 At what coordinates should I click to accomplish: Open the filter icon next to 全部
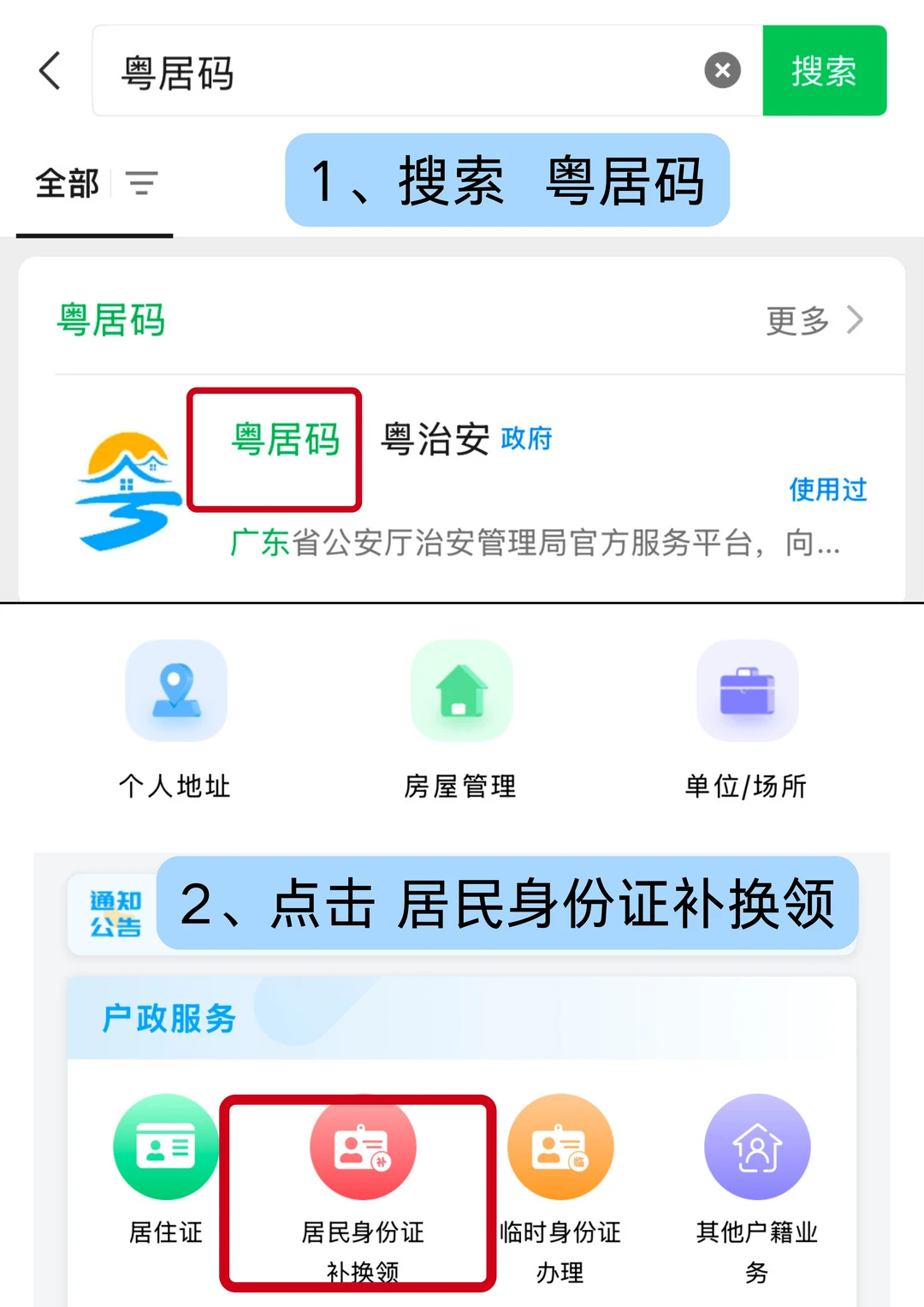coord(143,182)
